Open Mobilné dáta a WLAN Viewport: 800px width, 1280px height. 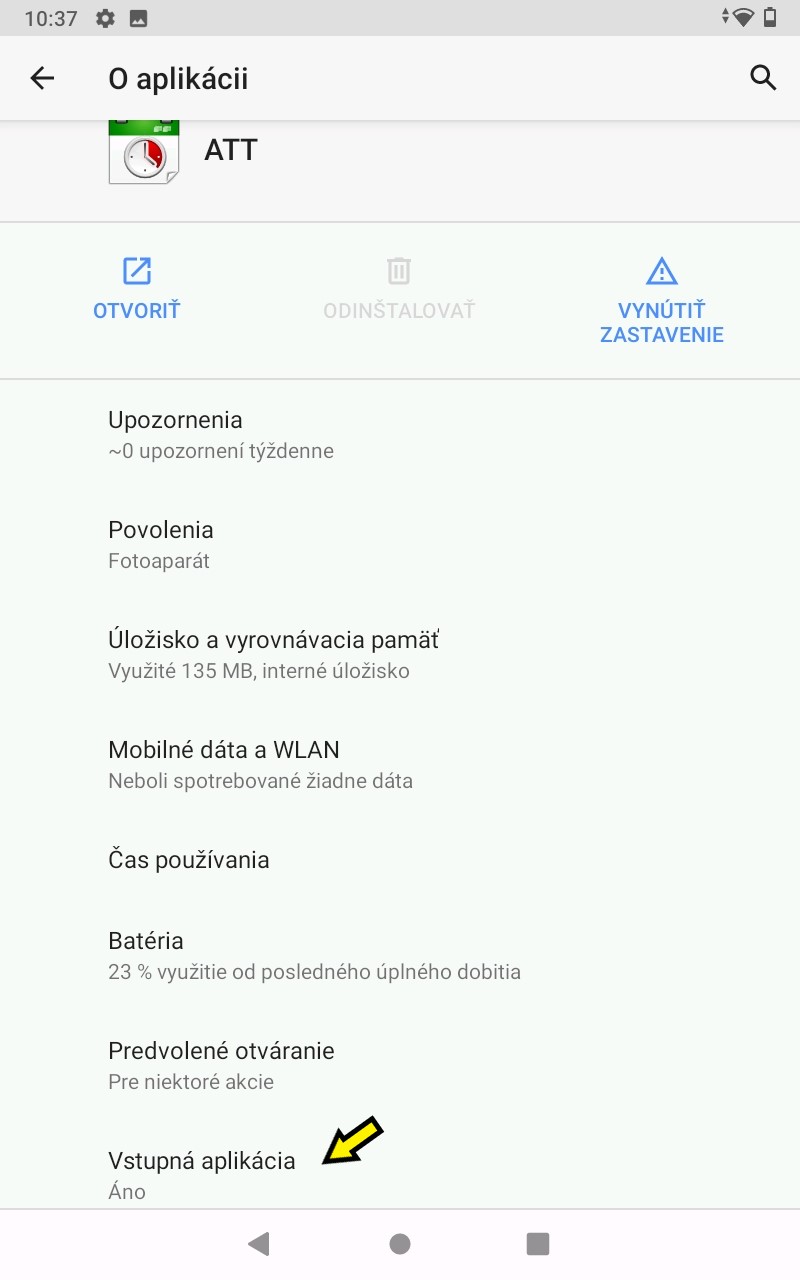pos(400,765)
